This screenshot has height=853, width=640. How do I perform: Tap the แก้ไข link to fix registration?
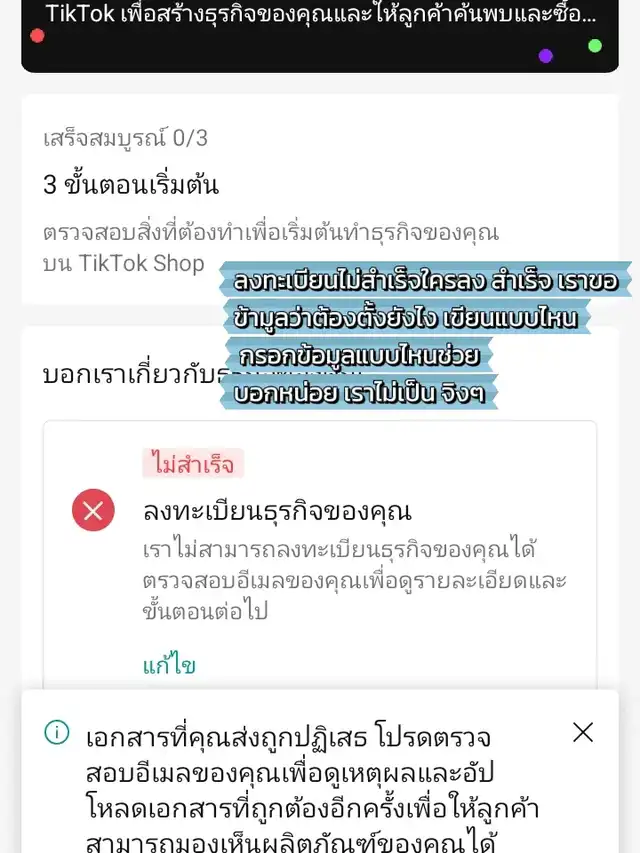pyautogui.click(x=168, y=665)
